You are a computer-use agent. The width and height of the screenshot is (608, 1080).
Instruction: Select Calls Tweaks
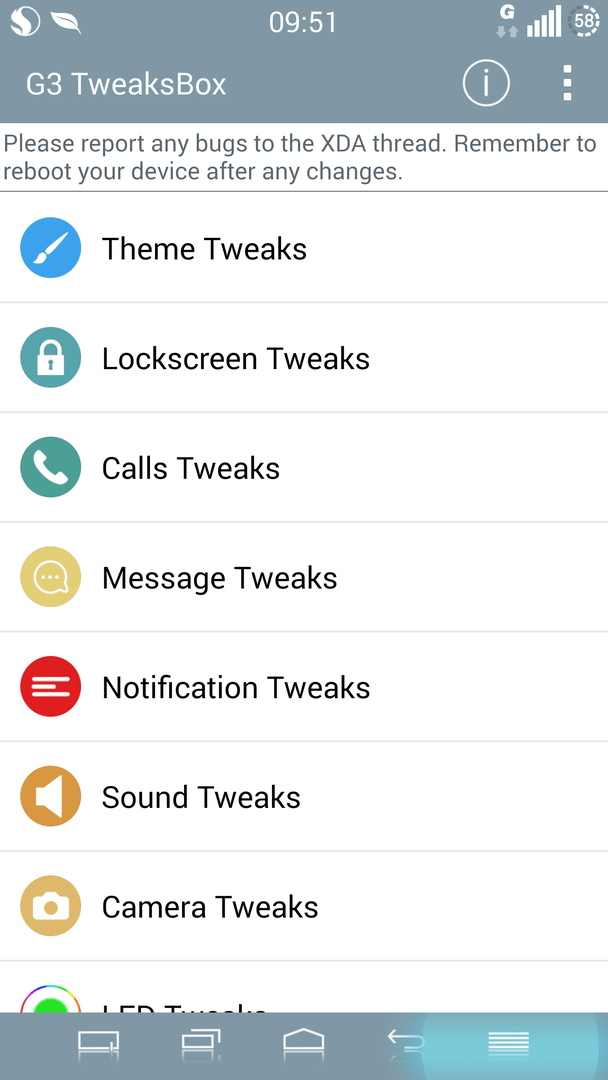click(304, 468)
